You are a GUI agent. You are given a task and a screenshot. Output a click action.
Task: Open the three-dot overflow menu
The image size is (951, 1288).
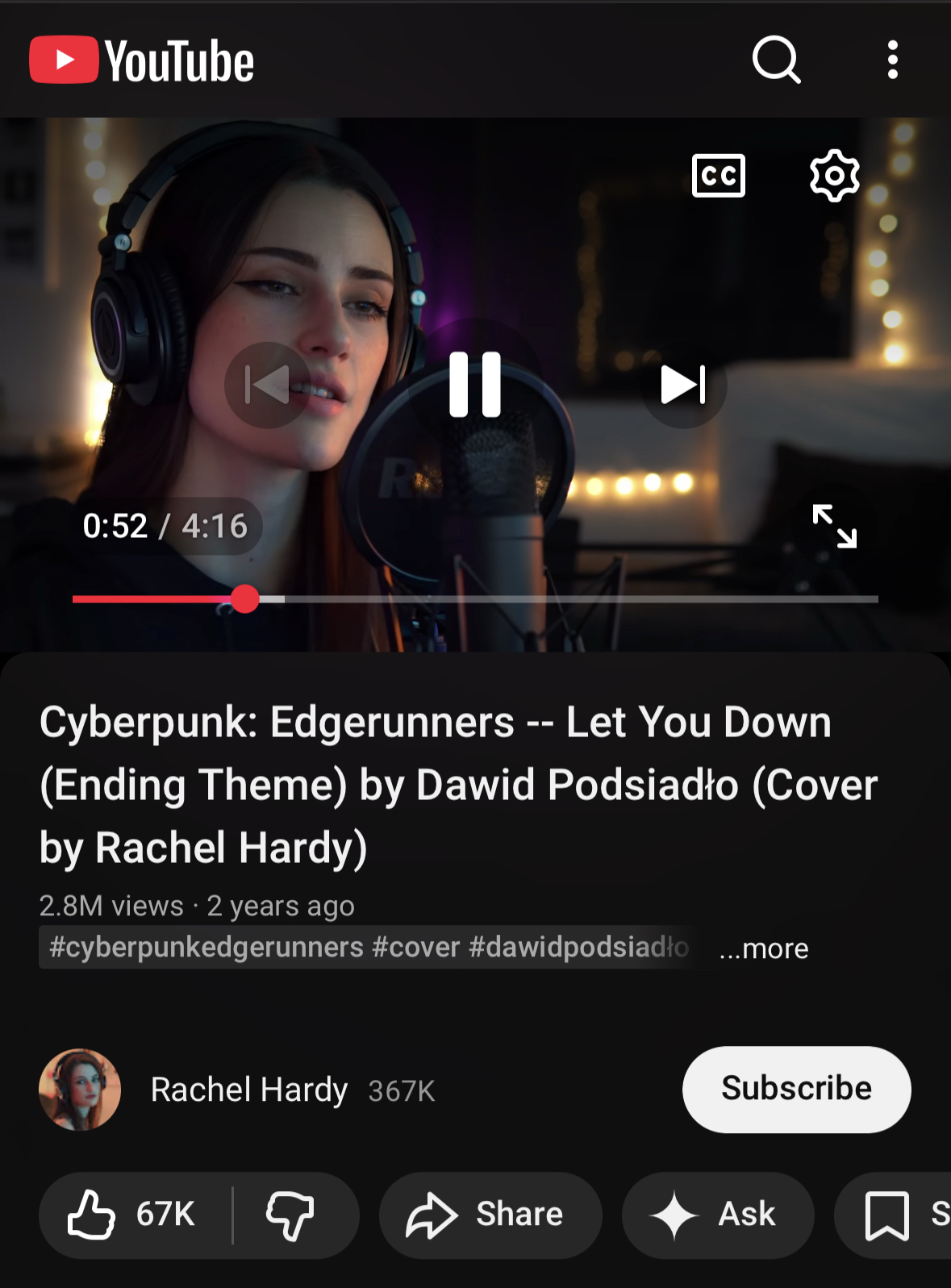coord(892,60)
